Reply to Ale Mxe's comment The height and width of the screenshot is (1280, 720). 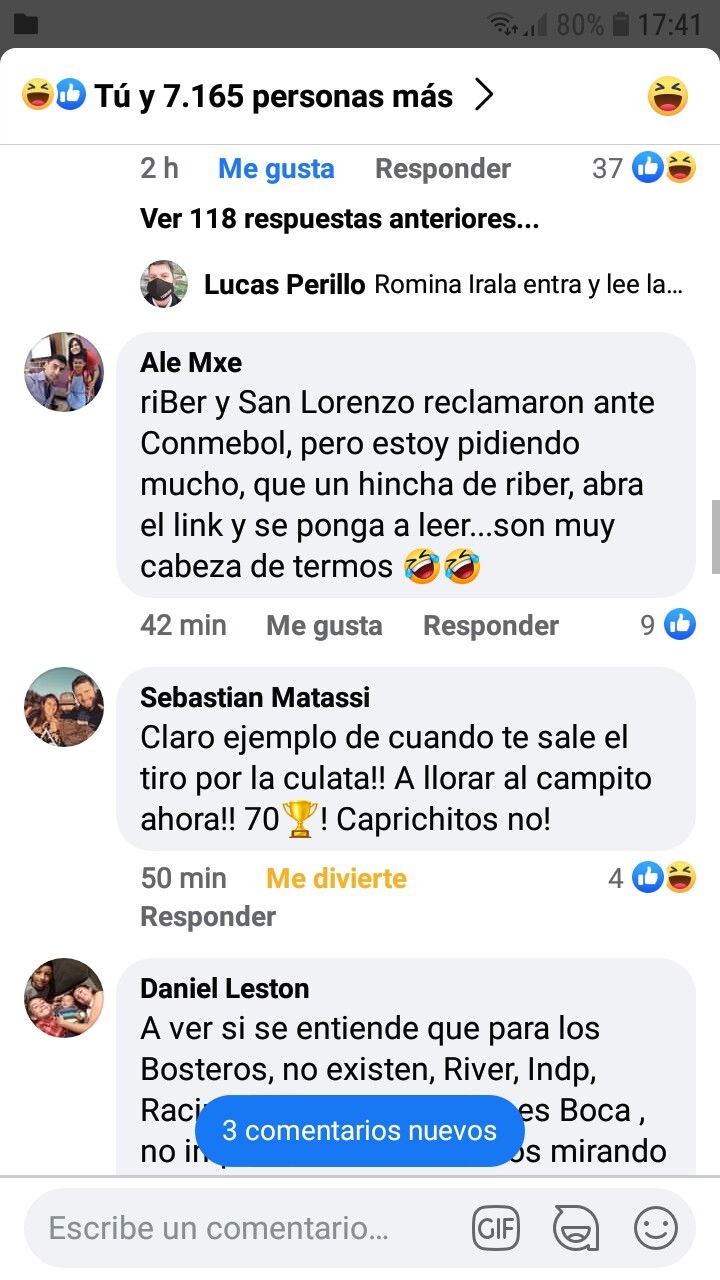click(490, 626)
